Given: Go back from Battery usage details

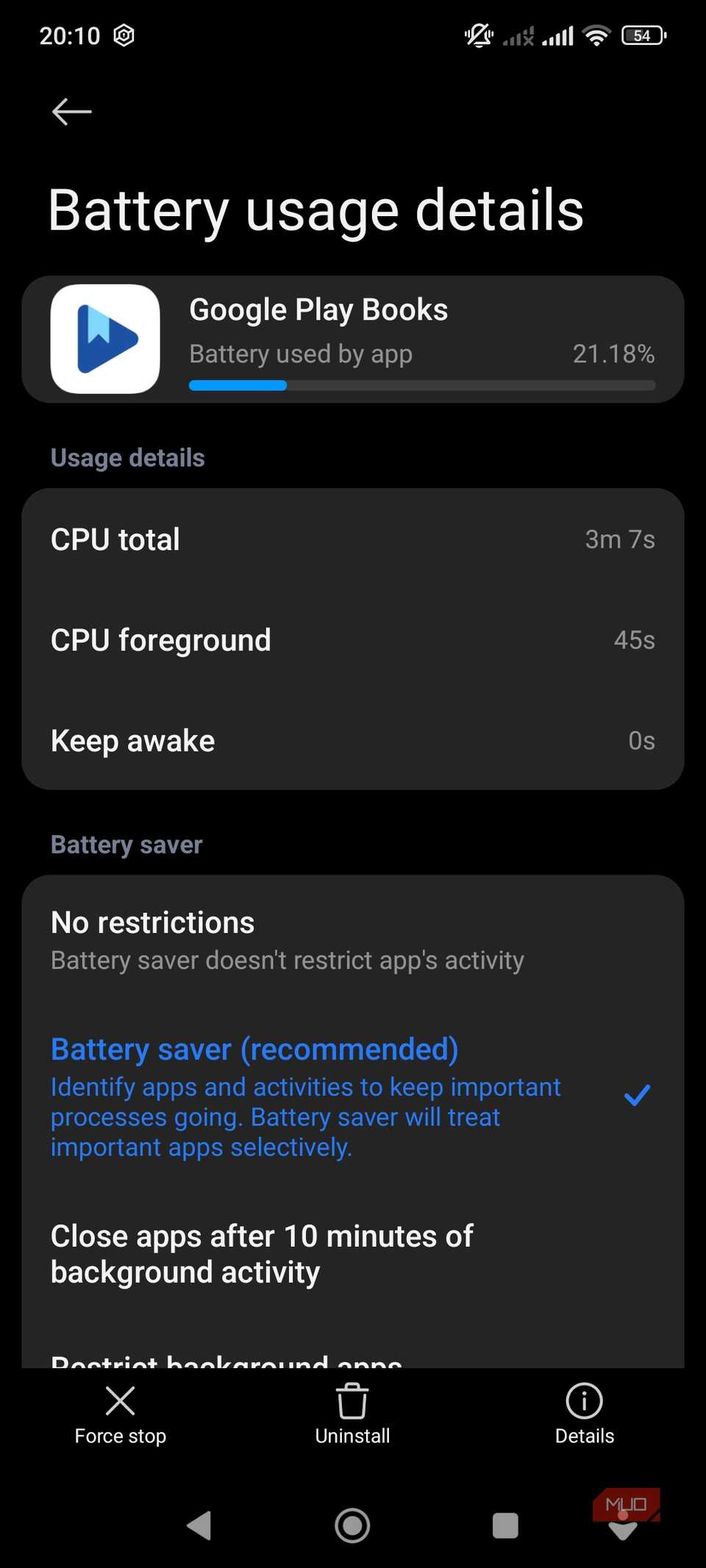Looking at the screenshot, I should click(71, 112).
